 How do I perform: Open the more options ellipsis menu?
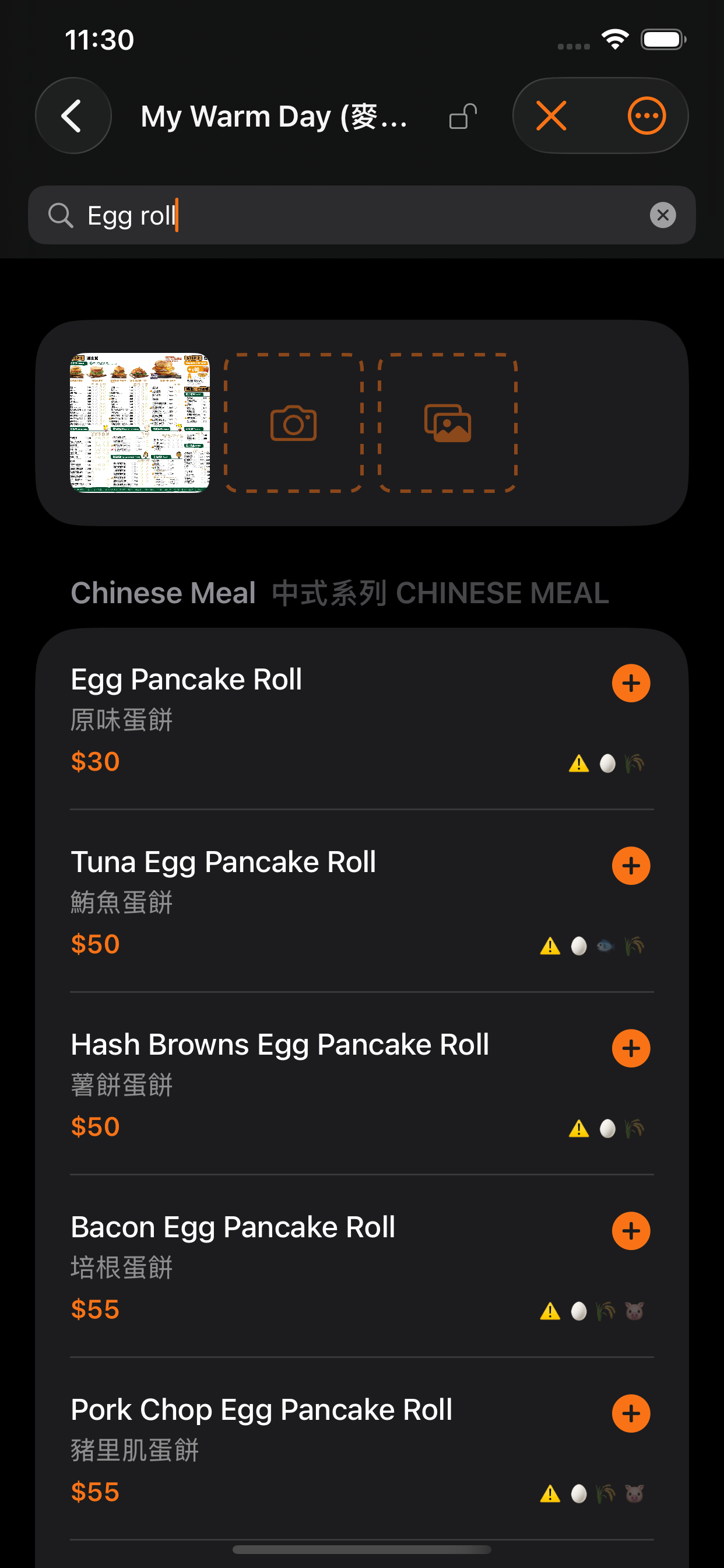click(646, 116)
